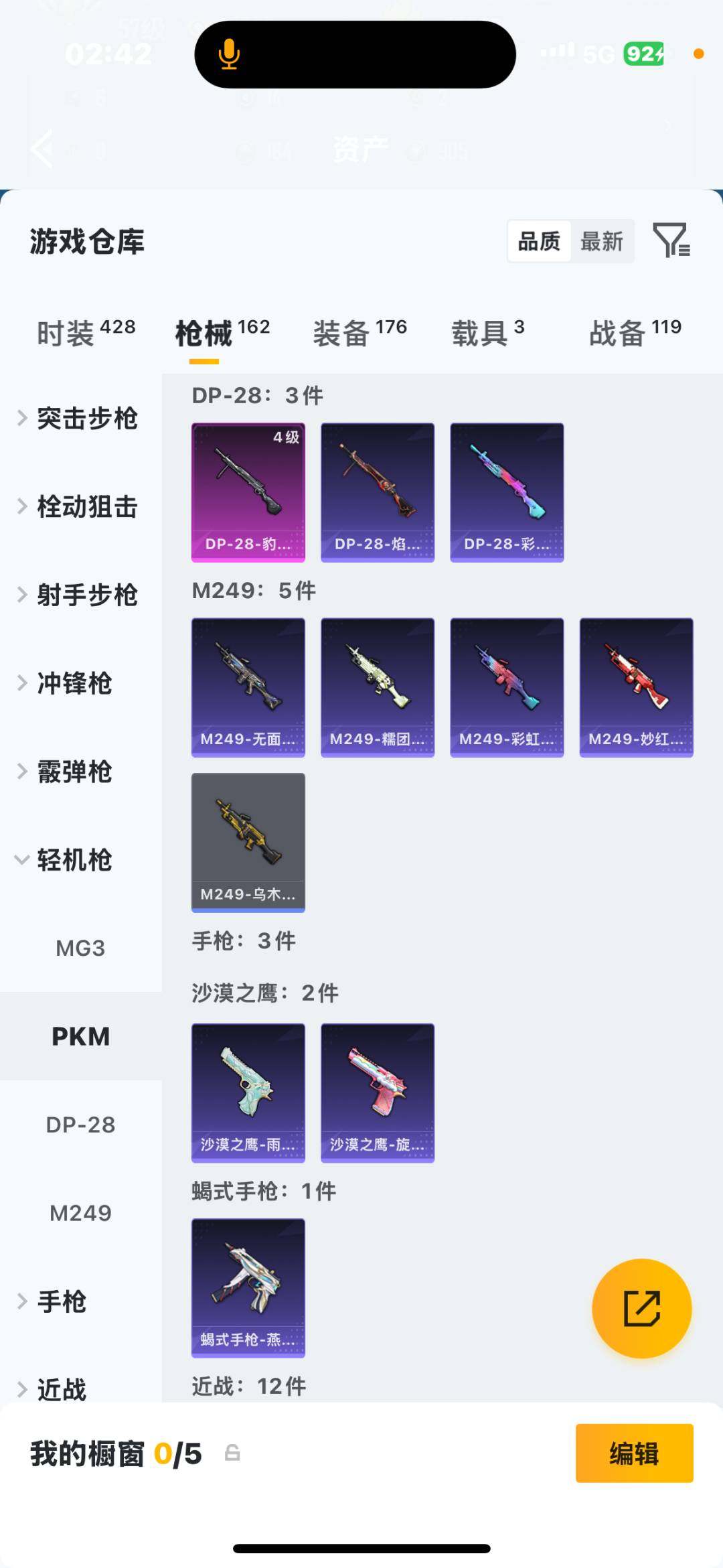Switch sorting to 最新 newest mode
This screenshot has width=723, height=1568.
coord(602,242)
